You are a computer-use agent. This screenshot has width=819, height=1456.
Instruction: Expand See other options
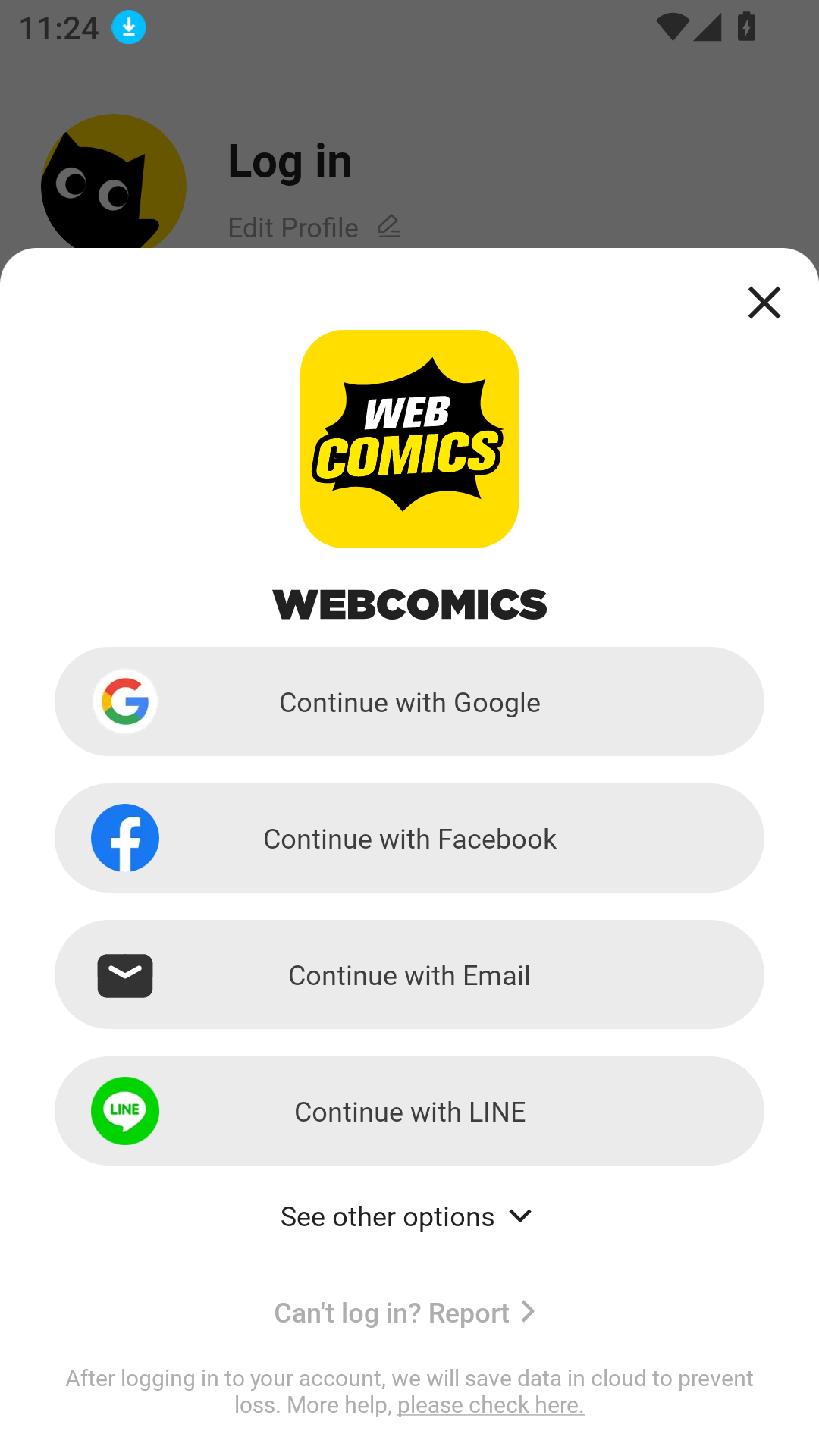pos(406,1216)
